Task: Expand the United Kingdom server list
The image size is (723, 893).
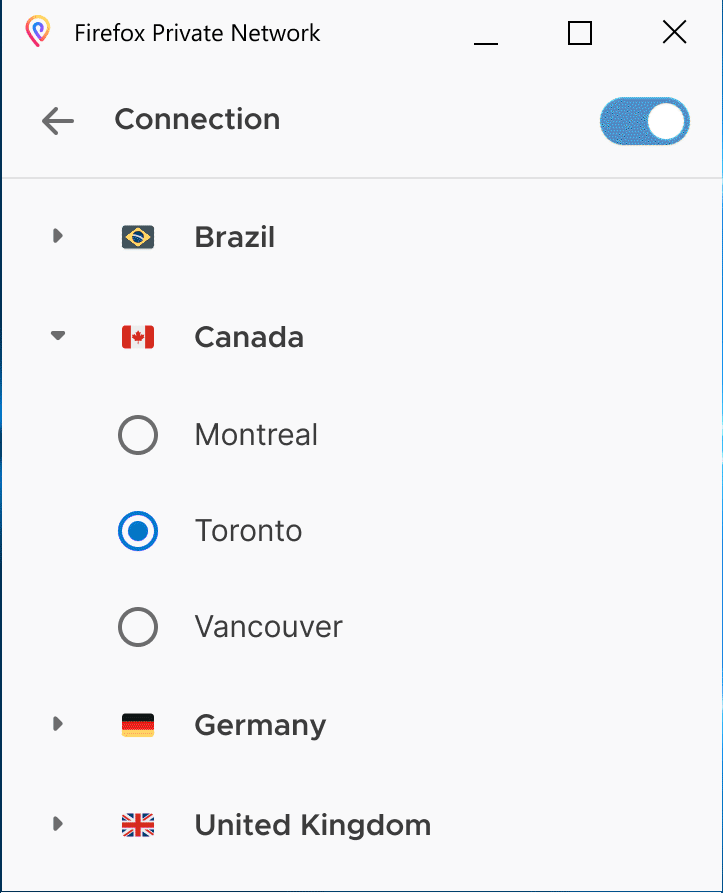Action: (58, 825)
